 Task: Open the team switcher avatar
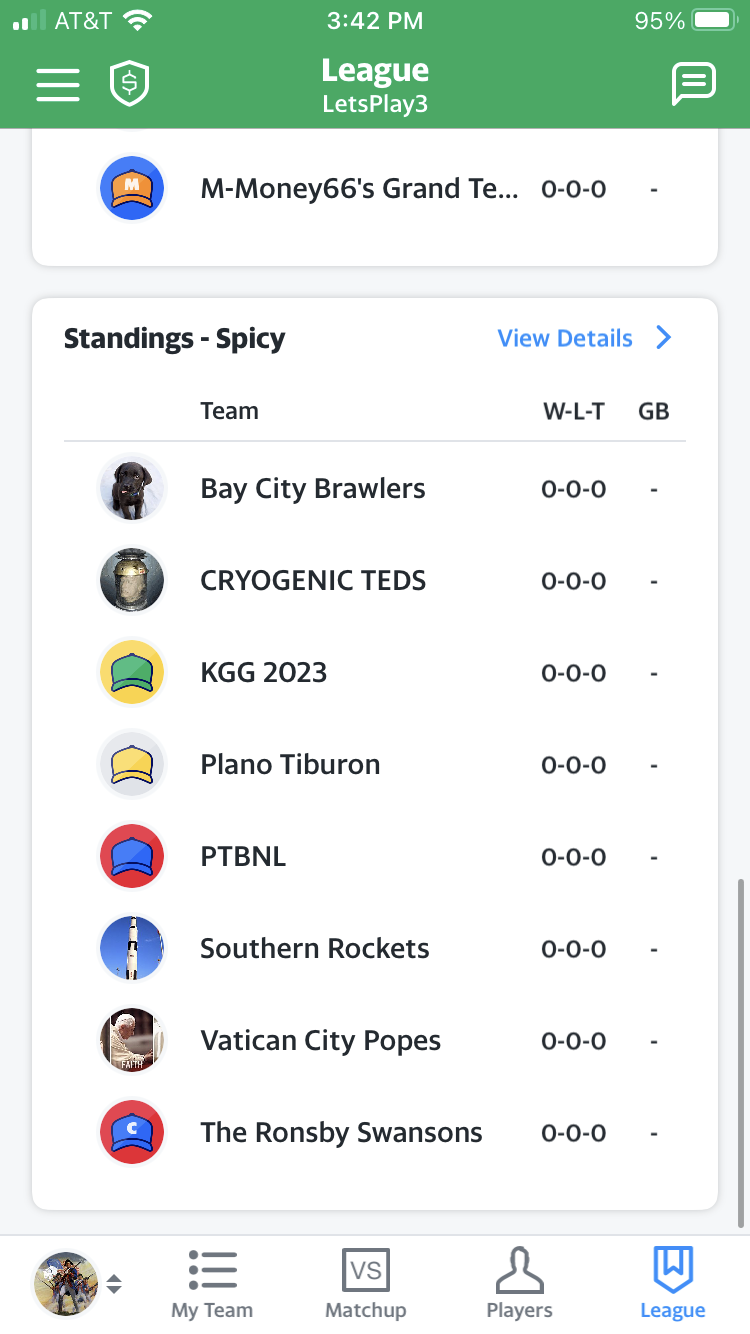78,1284
